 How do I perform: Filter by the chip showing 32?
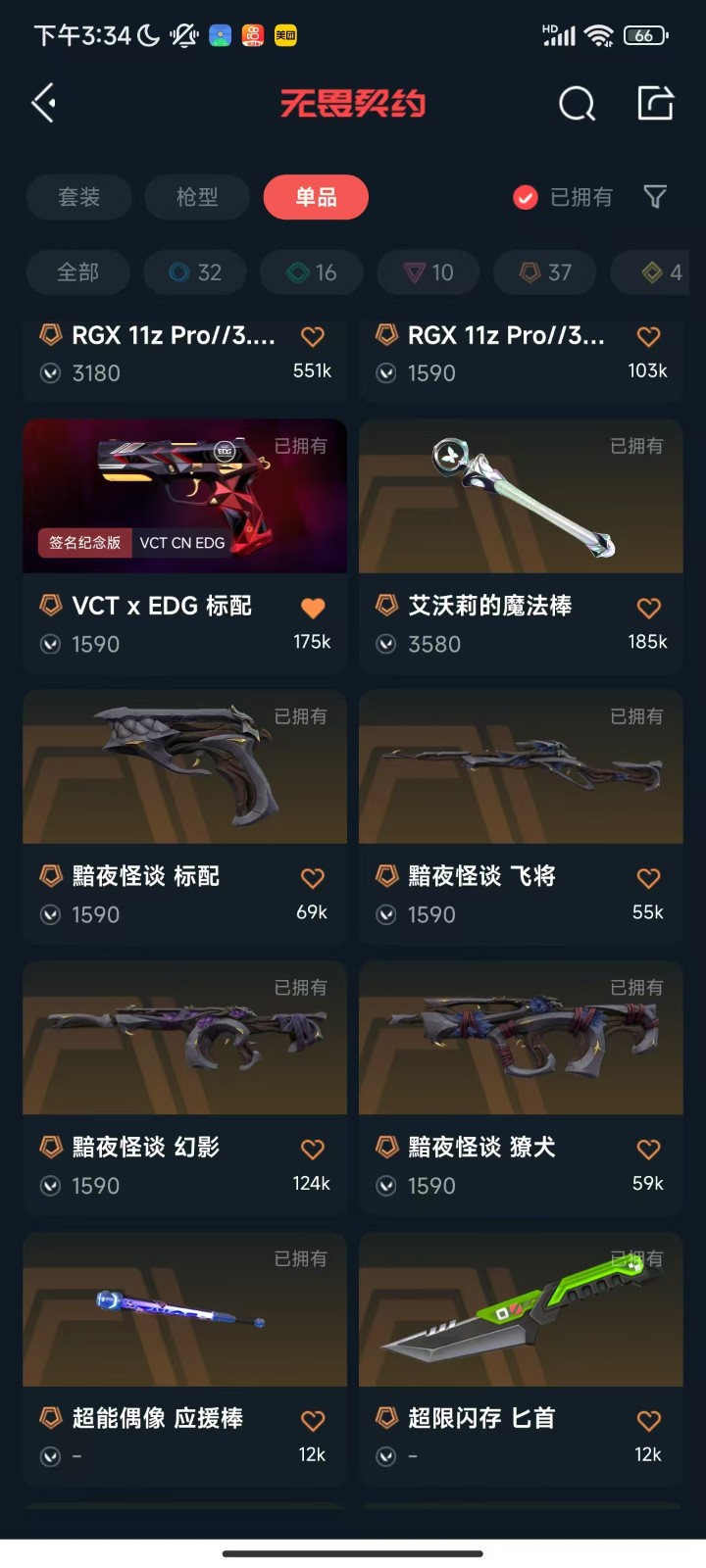[x=195, y=272]
